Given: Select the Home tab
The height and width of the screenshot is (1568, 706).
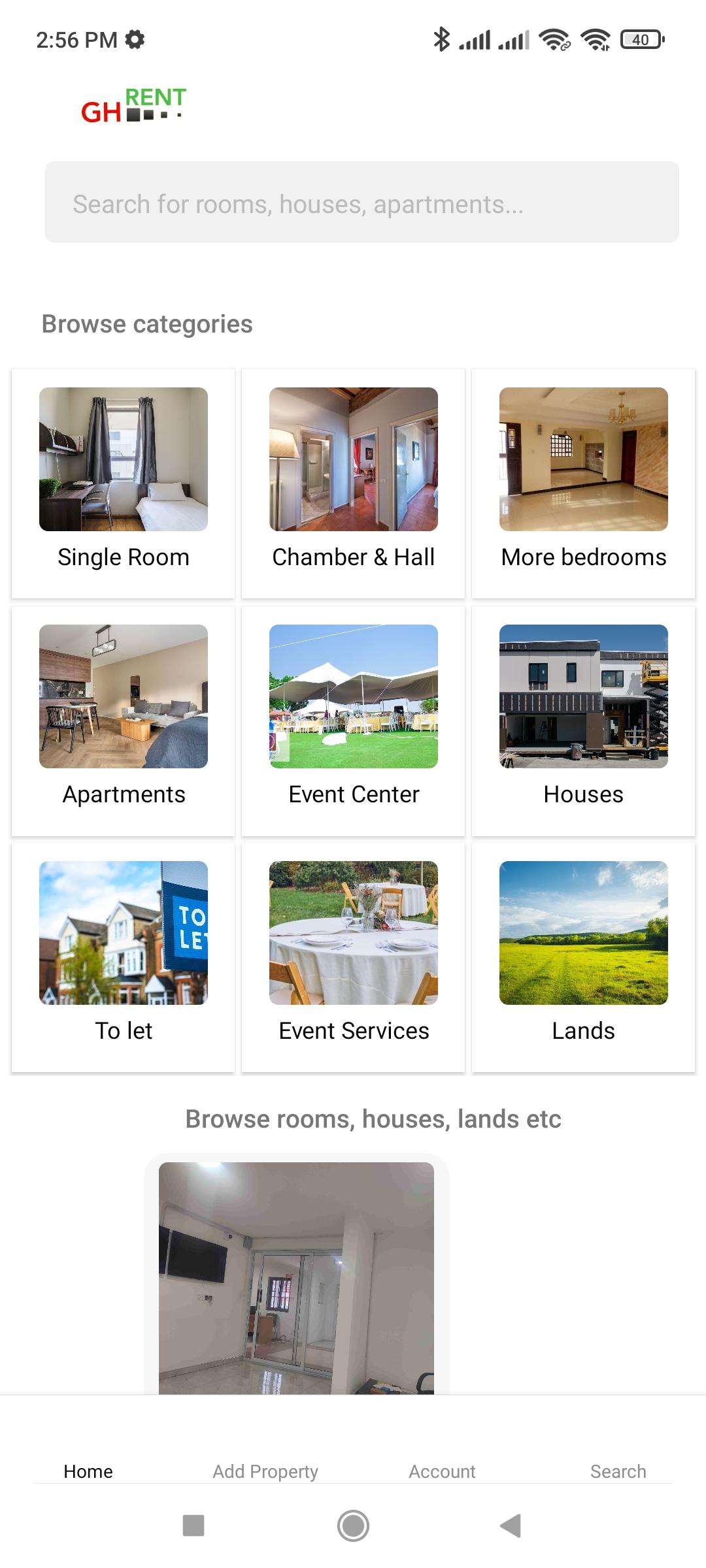Looking at the screenshot, I should pyautogui.click(x=88, y=1471).
